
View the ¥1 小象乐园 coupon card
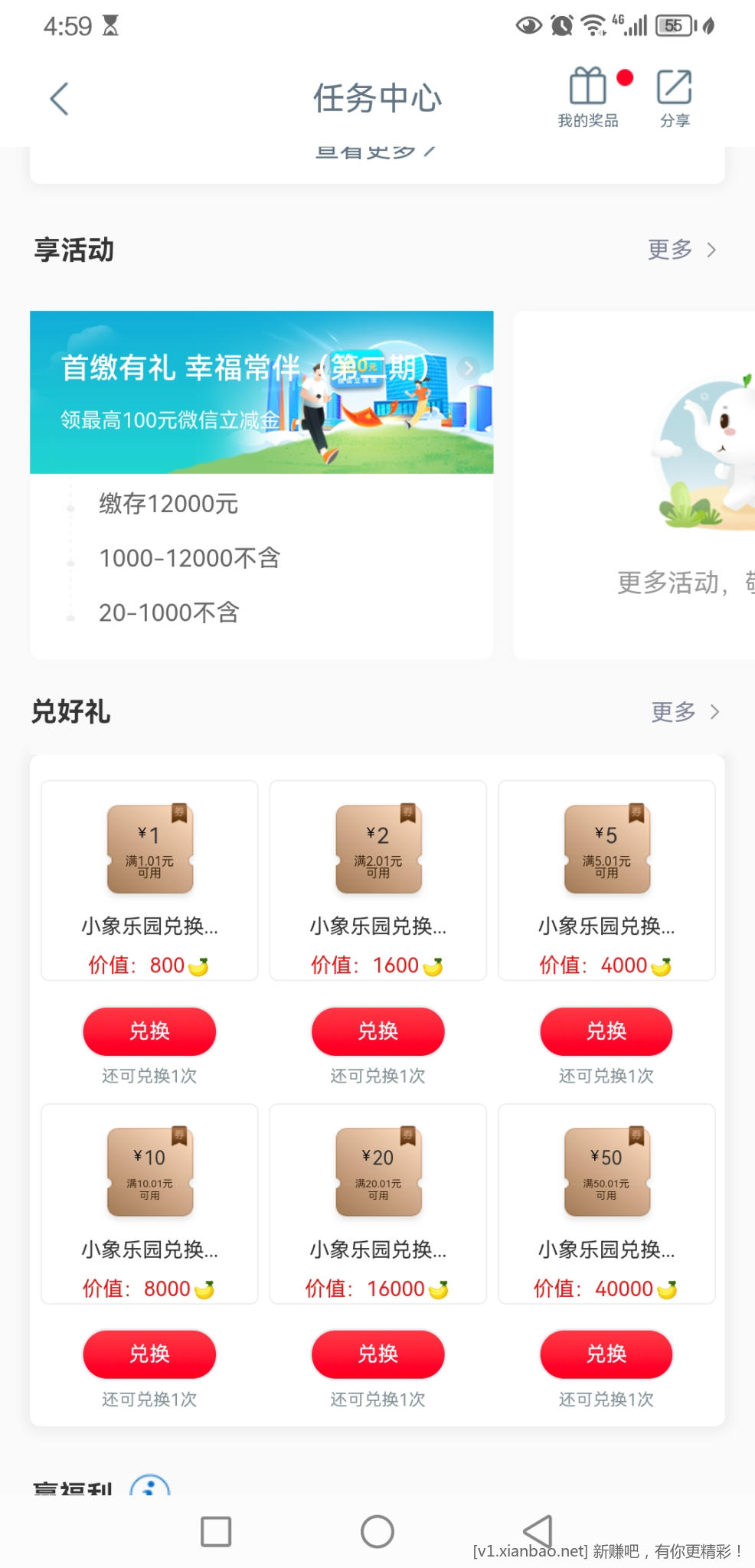(149, 880)
